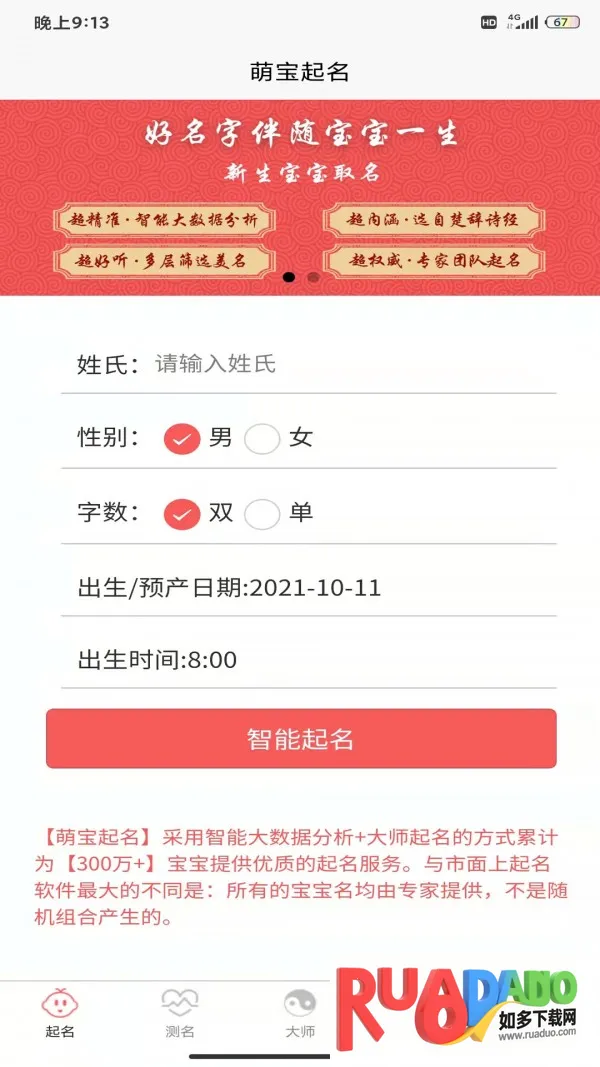600x1067 pixels.
Task: Tap the 姓氏 surname input field
Action: [x=350, y=364]
